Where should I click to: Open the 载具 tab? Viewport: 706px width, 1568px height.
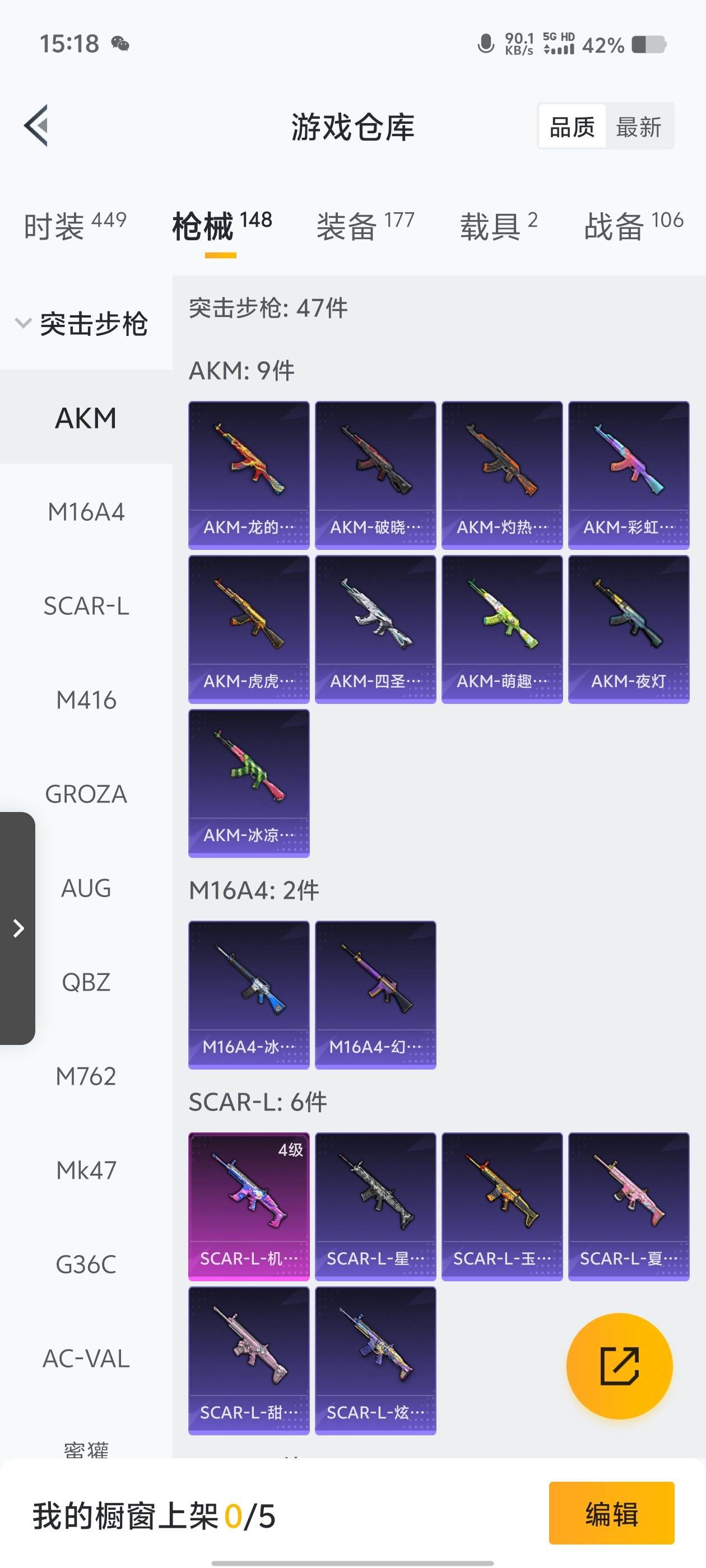click(498, 226)
